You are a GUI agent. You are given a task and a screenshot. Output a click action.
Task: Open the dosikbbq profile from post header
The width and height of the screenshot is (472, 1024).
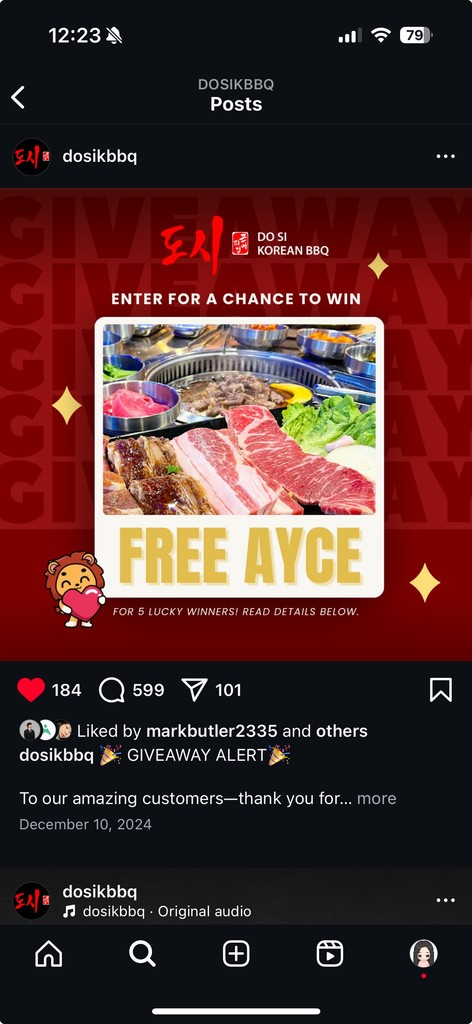pos(99,157)
